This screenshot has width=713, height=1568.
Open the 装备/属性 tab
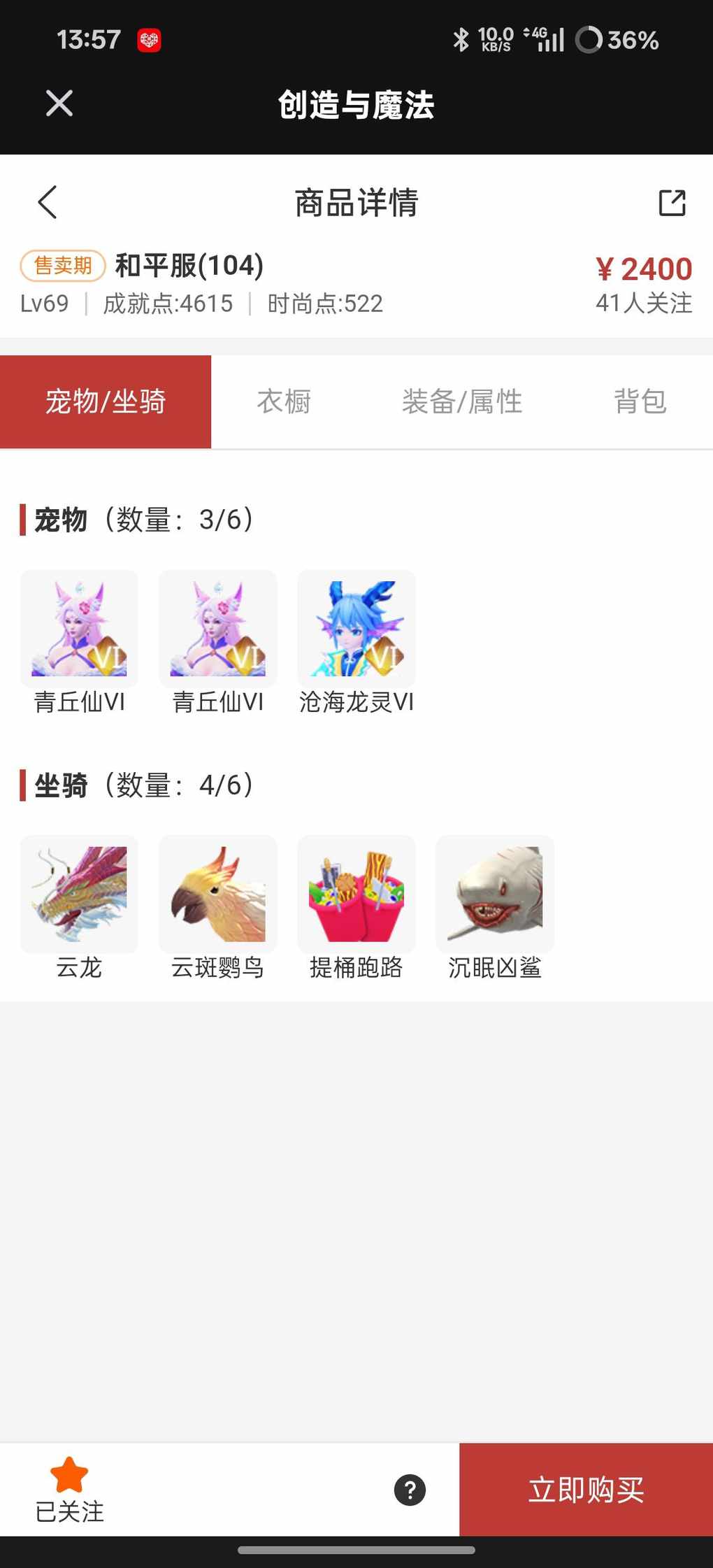coord(462,401)
